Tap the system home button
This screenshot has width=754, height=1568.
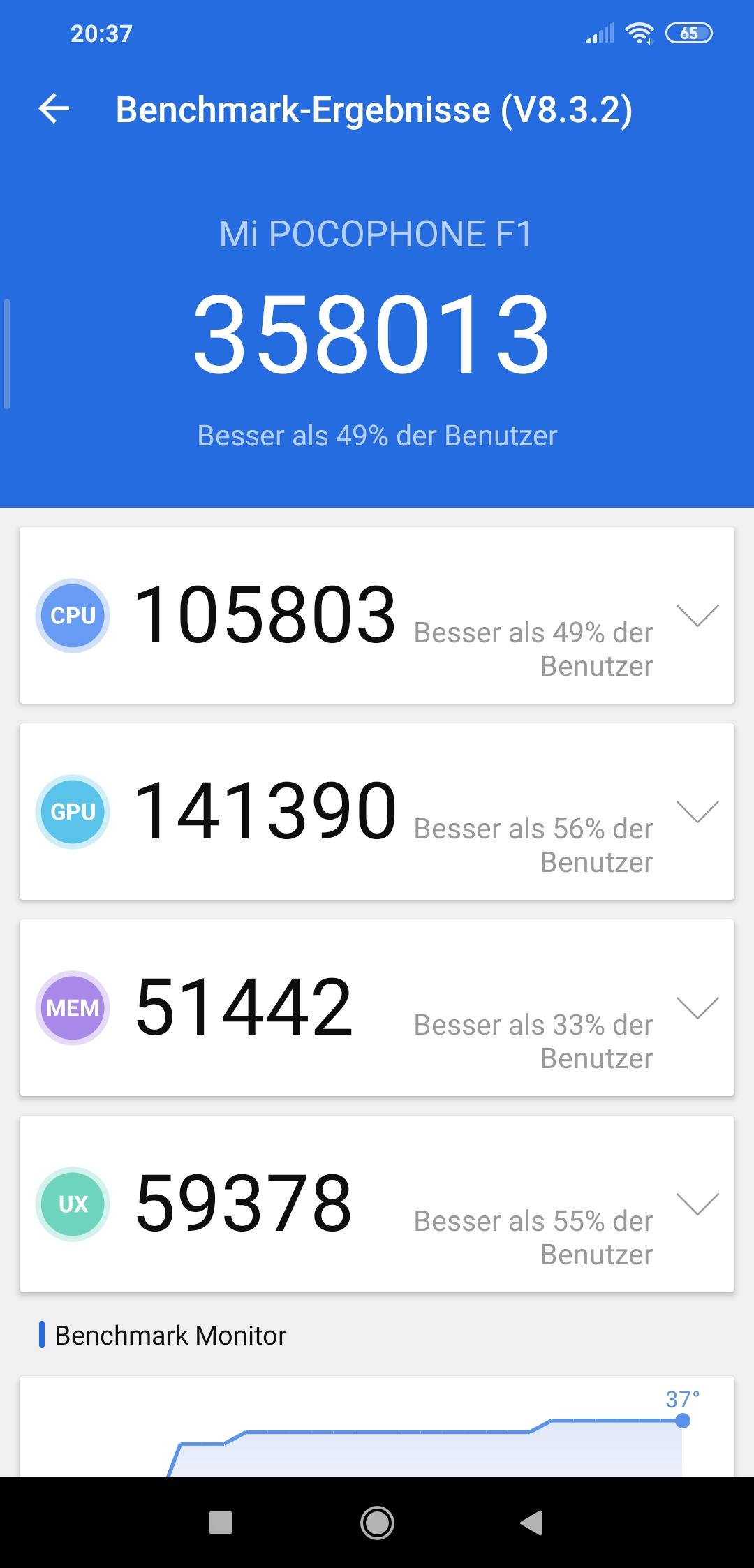[377, 1523]
